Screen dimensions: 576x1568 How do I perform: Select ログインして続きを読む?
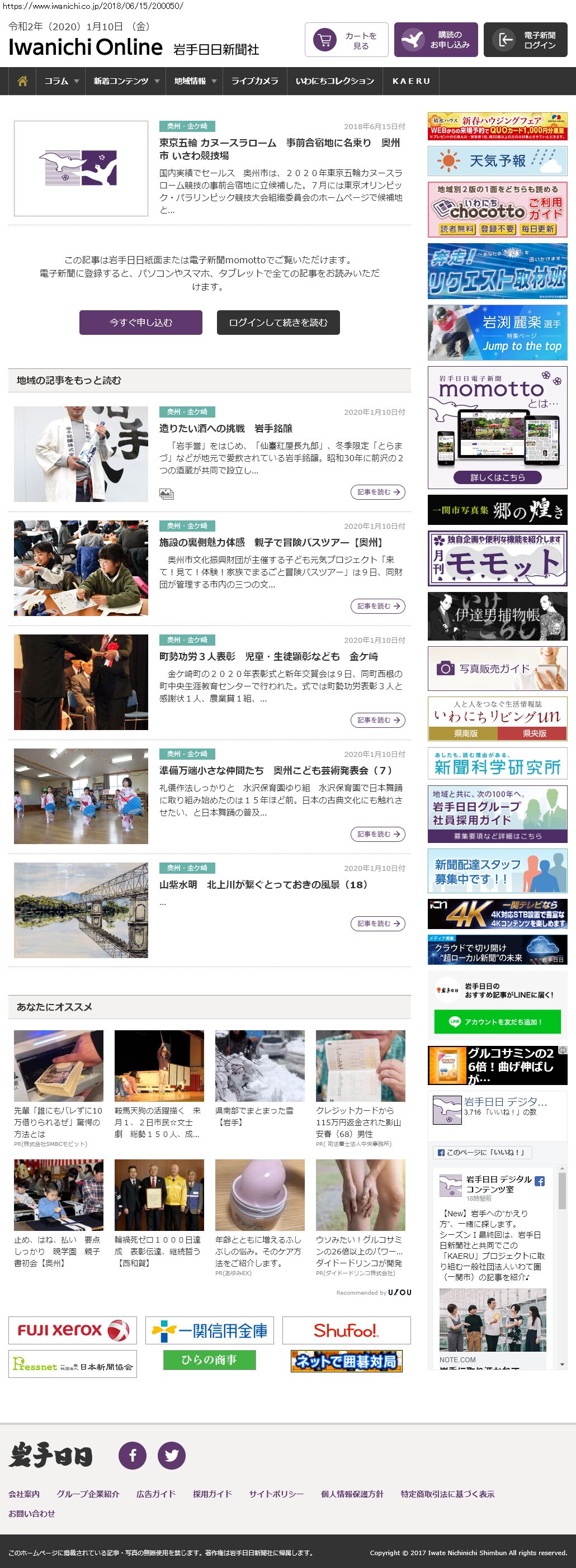click(x=278, y=323)
